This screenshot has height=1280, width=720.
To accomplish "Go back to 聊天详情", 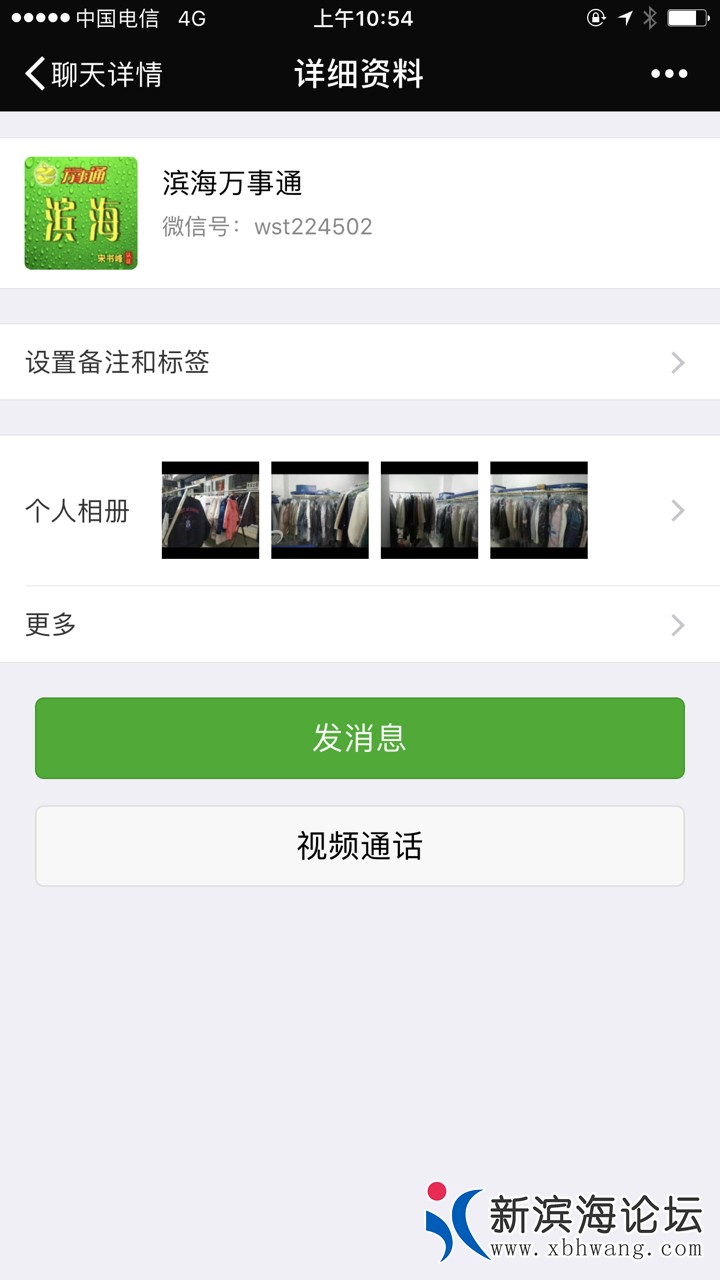I will 93,74.
